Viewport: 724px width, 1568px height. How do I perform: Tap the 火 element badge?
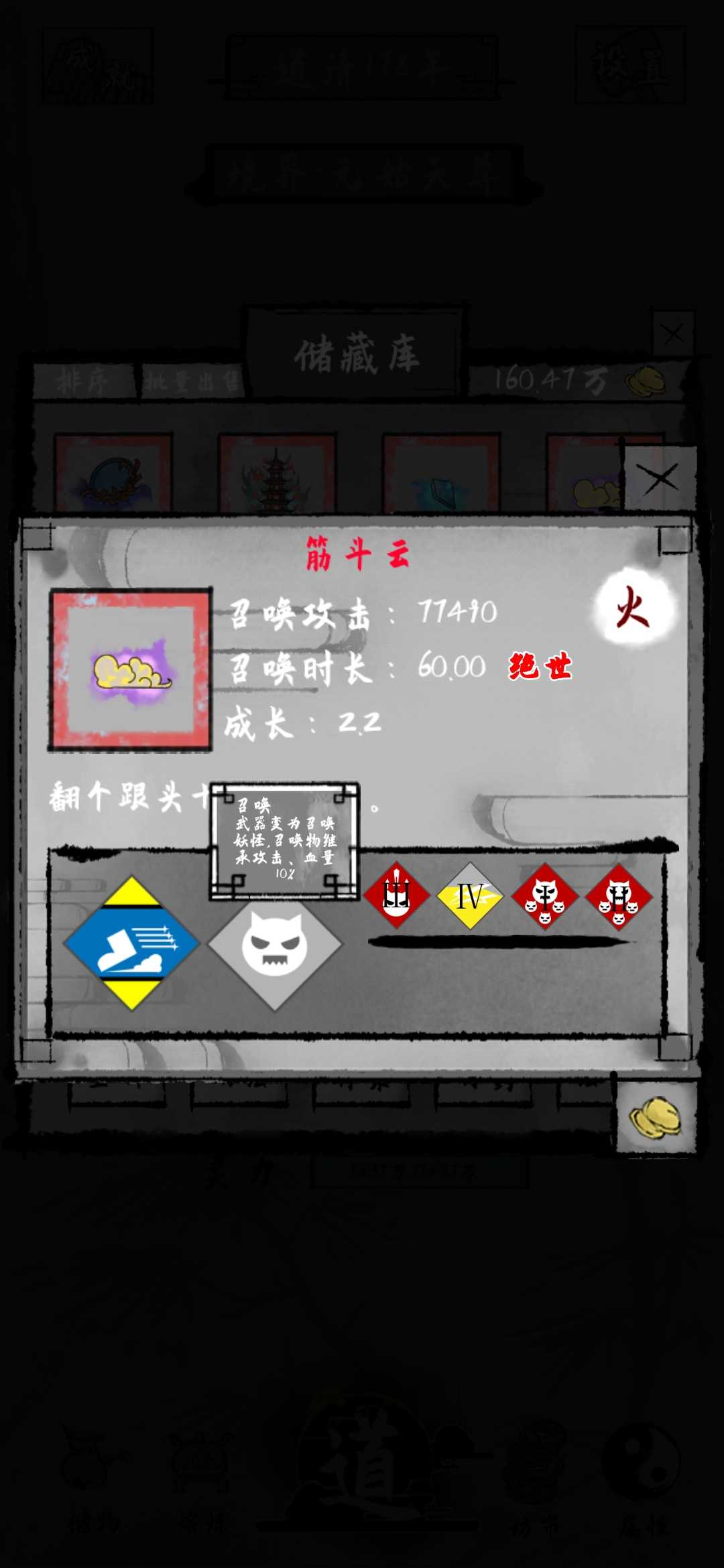click(x=633, y=608)
